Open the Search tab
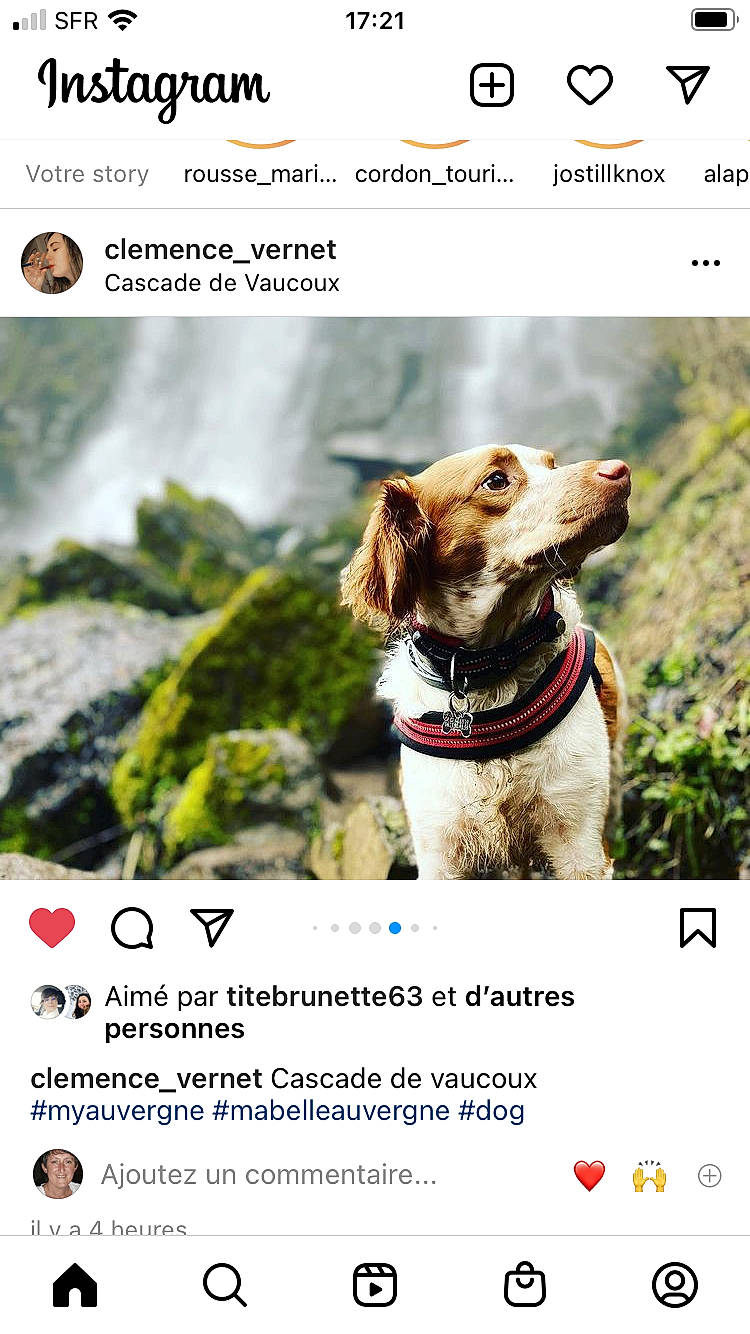The image size is (750, 1334). pos(225,1285)
